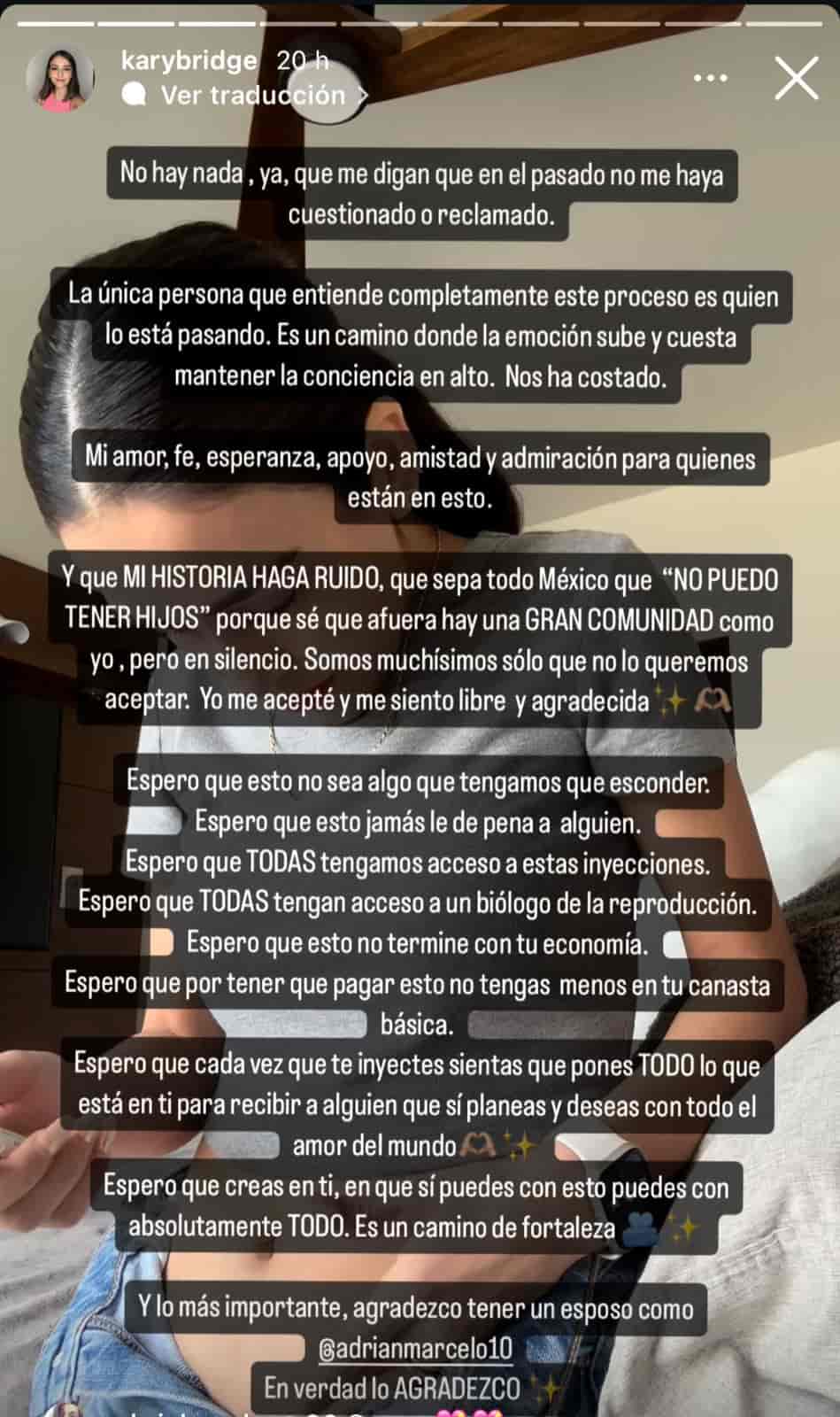Open the three-dot story options menu
The image size is (840, 1417).
click(x=710, y=79)
